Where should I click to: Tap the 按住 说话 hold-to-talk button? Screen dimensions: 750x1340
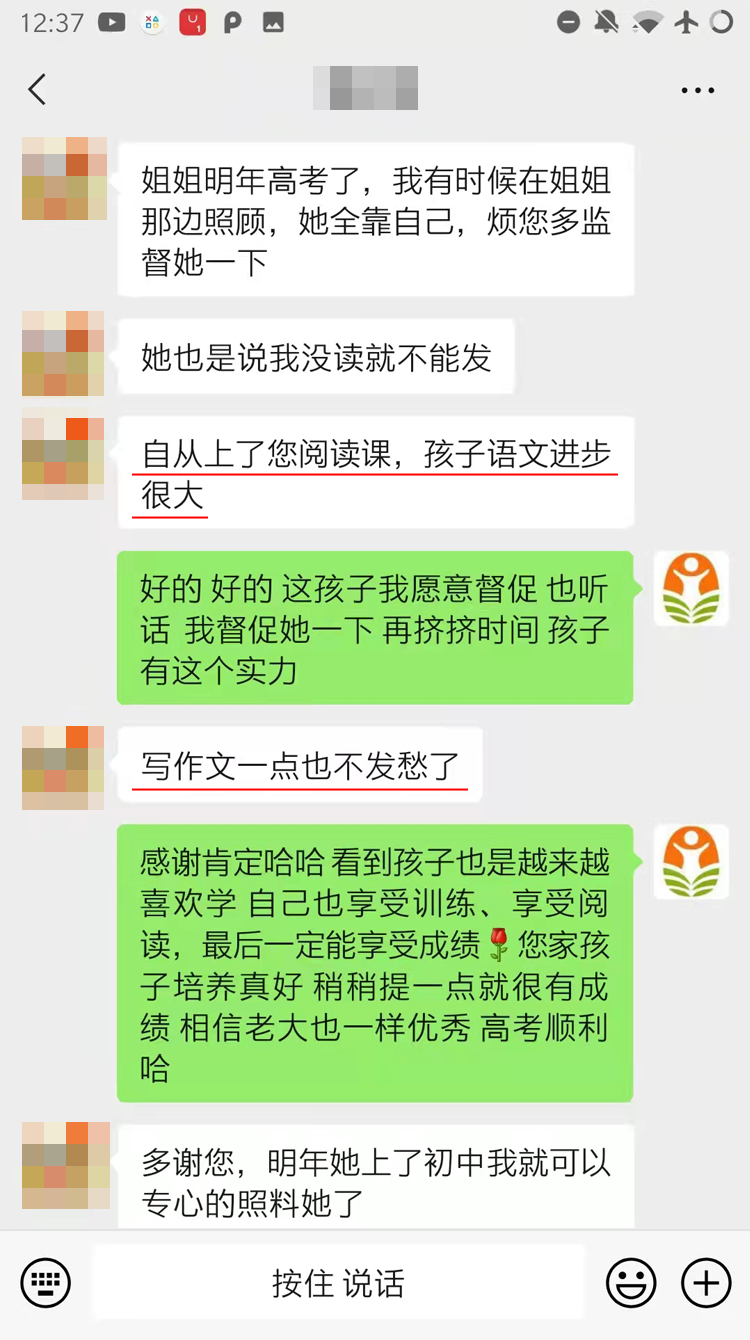(338, 1282)
